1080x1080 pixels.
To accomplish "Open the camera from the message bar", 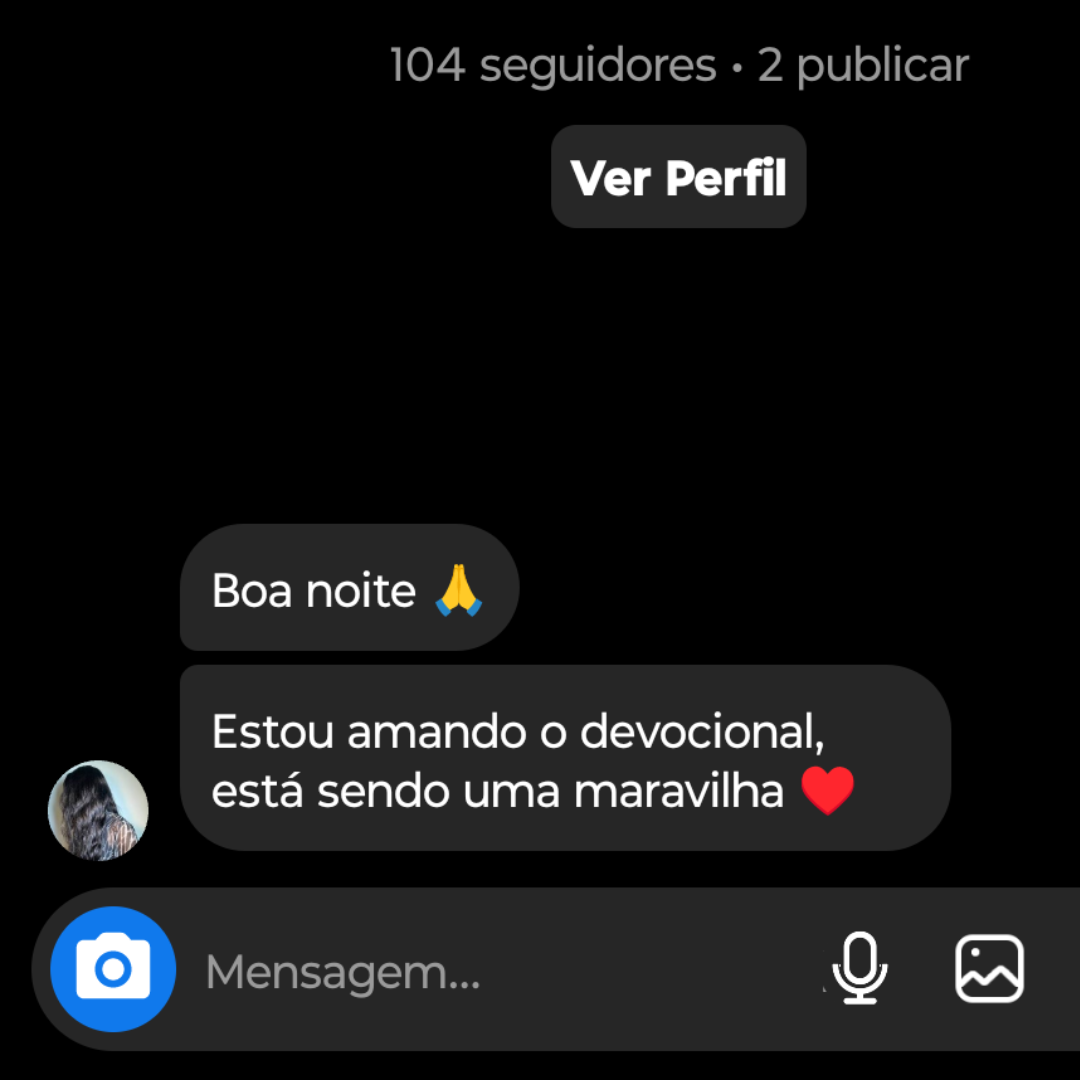I will (113, 969).
